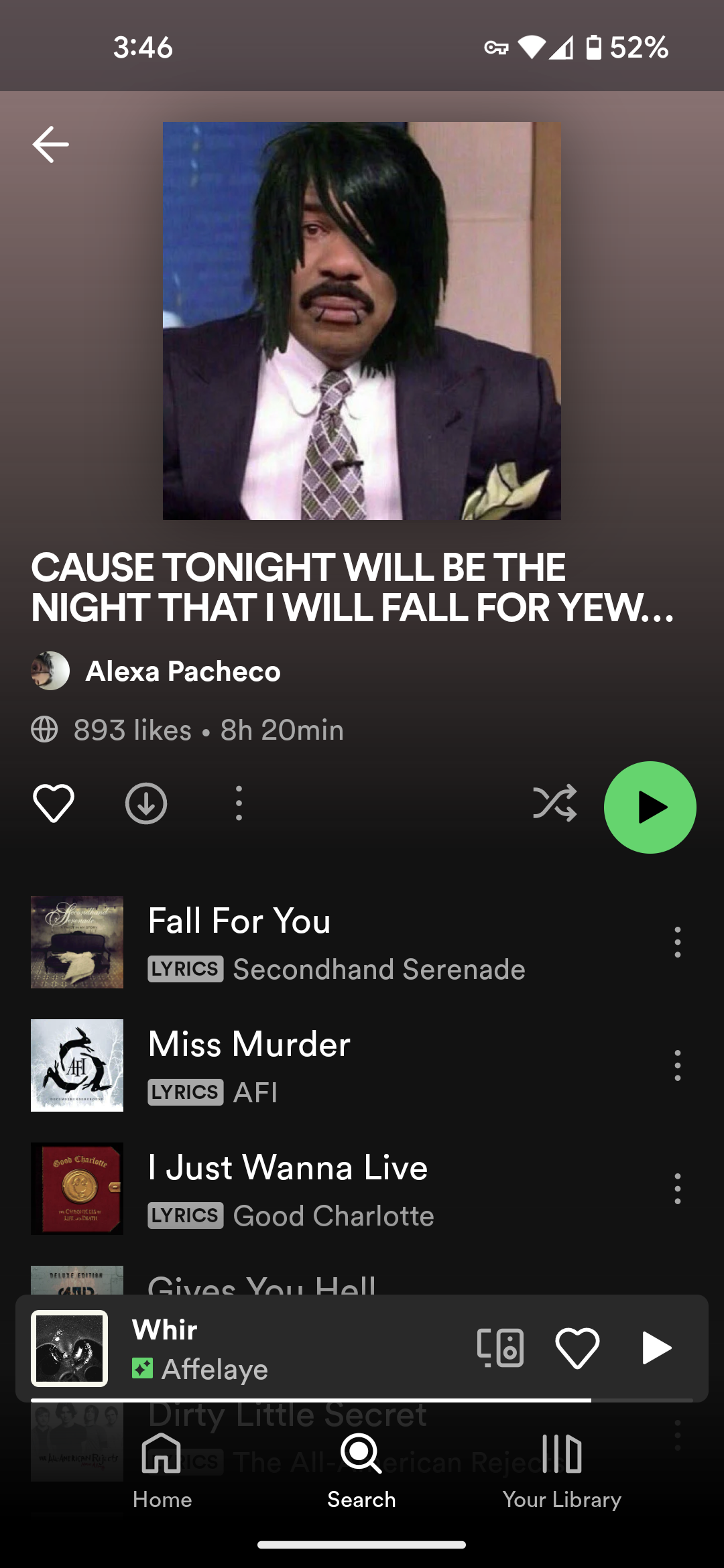Viewport: 724px width, 1568px height.
Task: Play I Just Wanna Live track
Action: click(x=335, y=1188)
